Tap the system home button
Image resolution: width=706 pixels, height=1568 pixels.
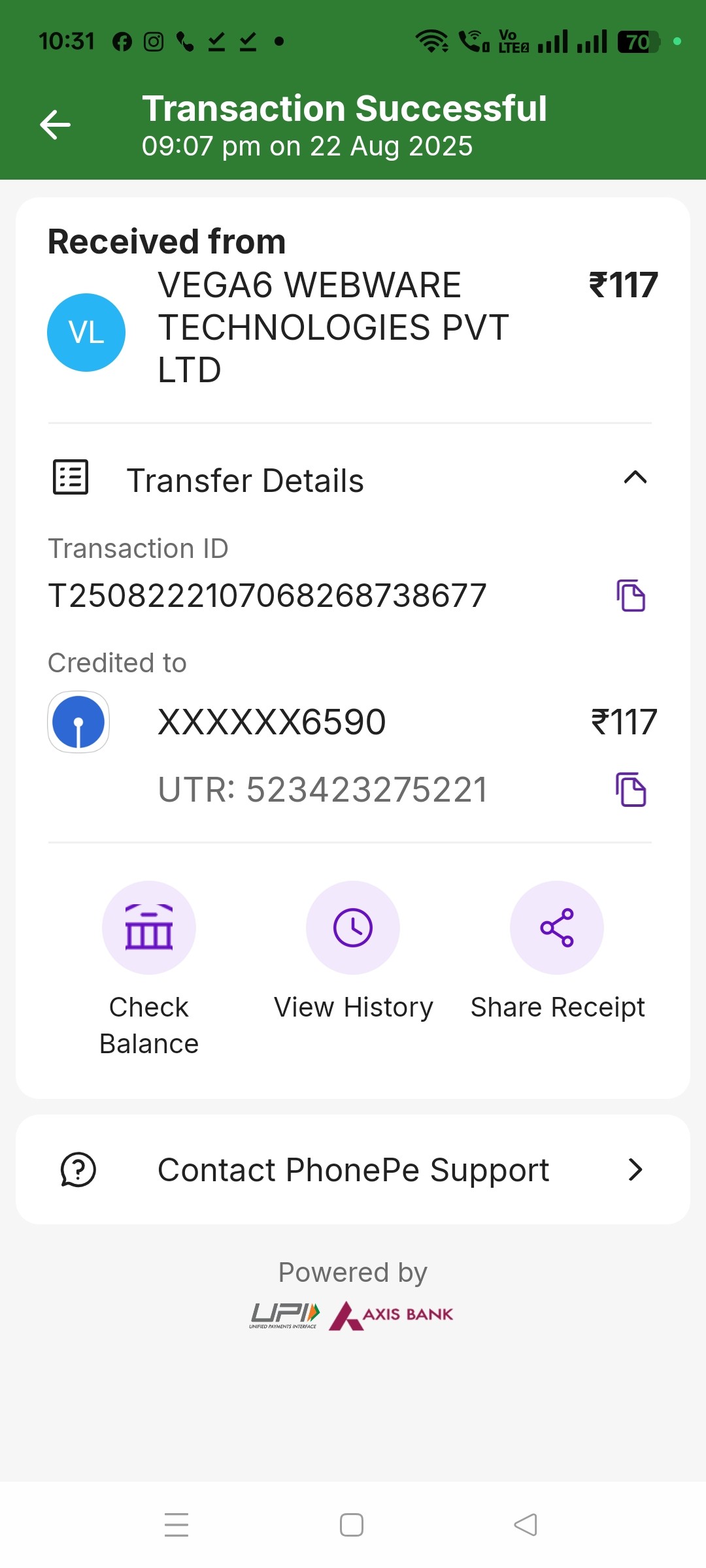[x=352, y=1526]
